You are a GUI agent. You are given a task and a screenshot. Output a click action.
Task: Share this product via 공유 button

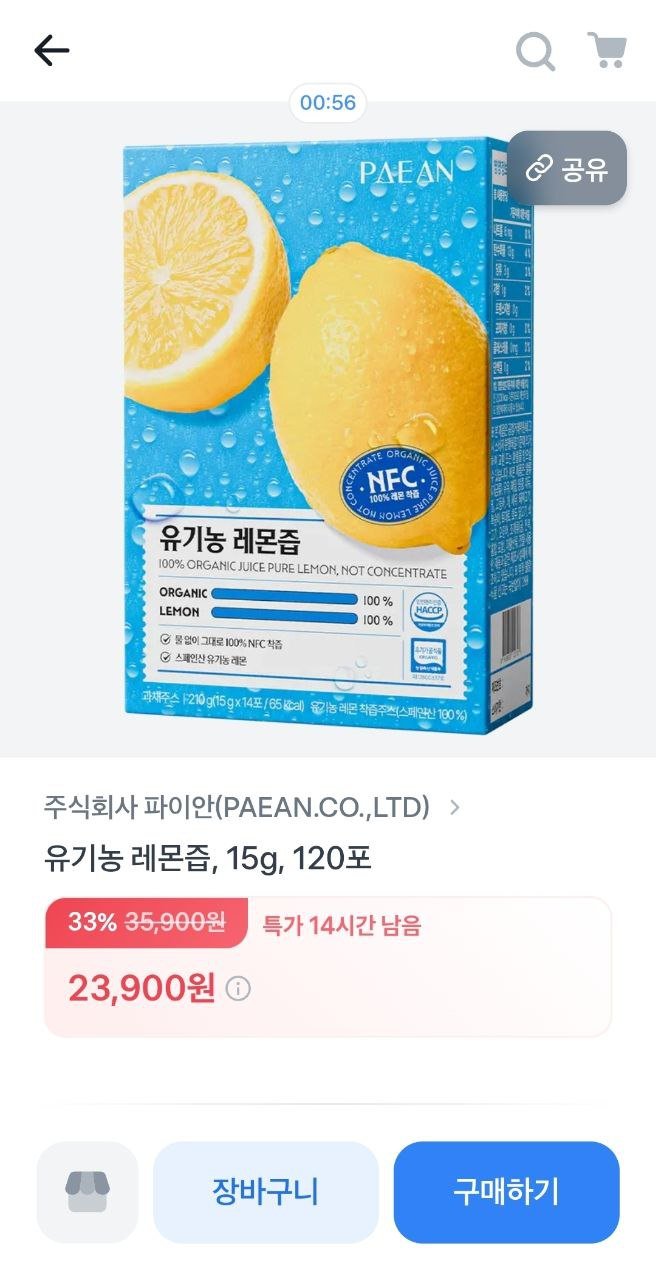567,169
